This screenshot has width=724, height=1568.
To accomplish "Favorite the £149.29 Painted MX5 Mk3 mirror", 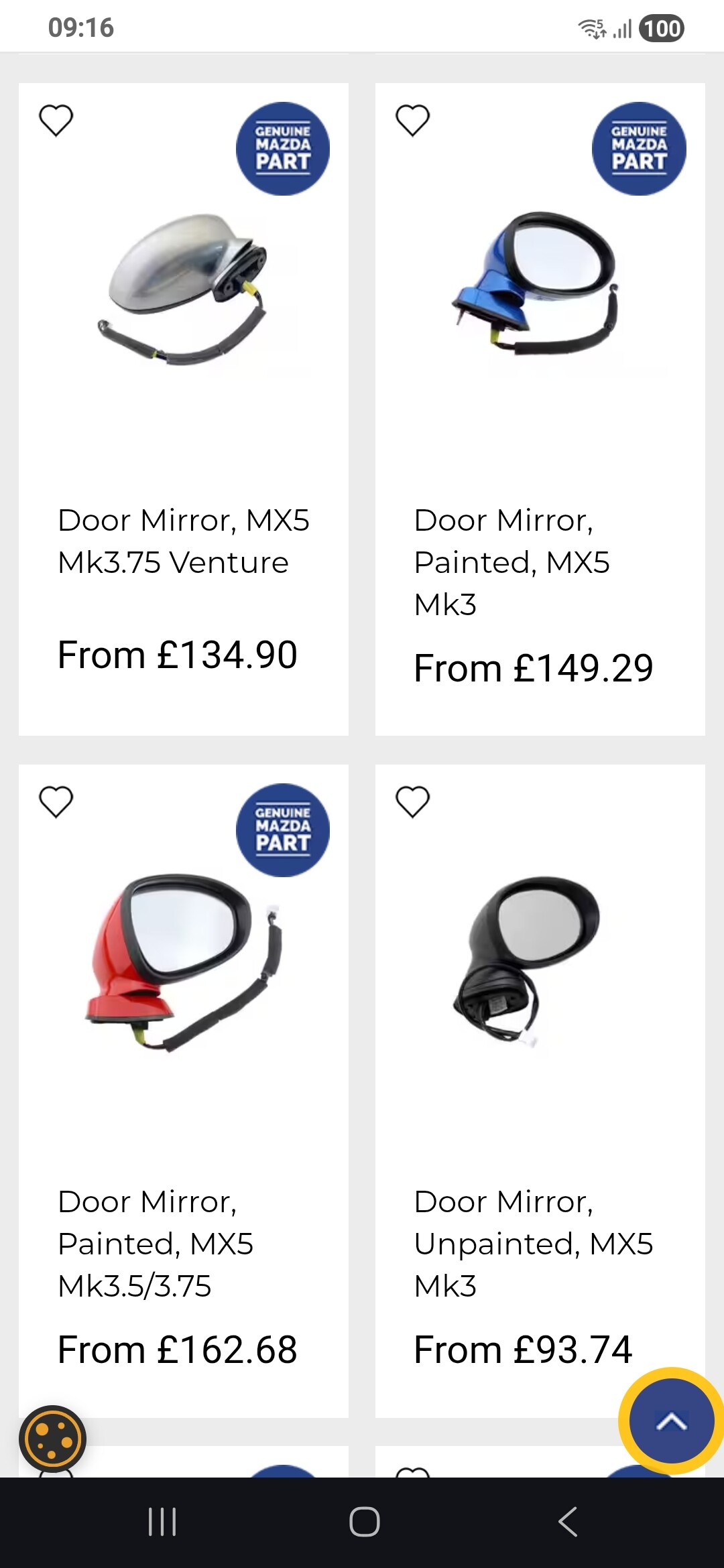I will click(412, 121).
